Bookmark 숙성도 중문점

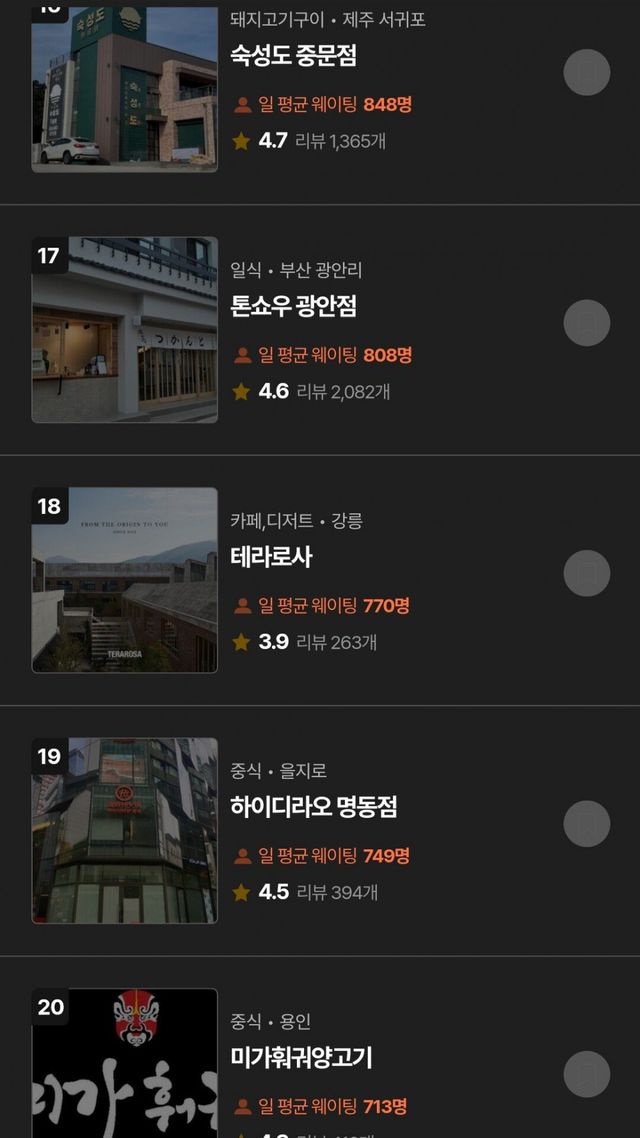point(587,72)
